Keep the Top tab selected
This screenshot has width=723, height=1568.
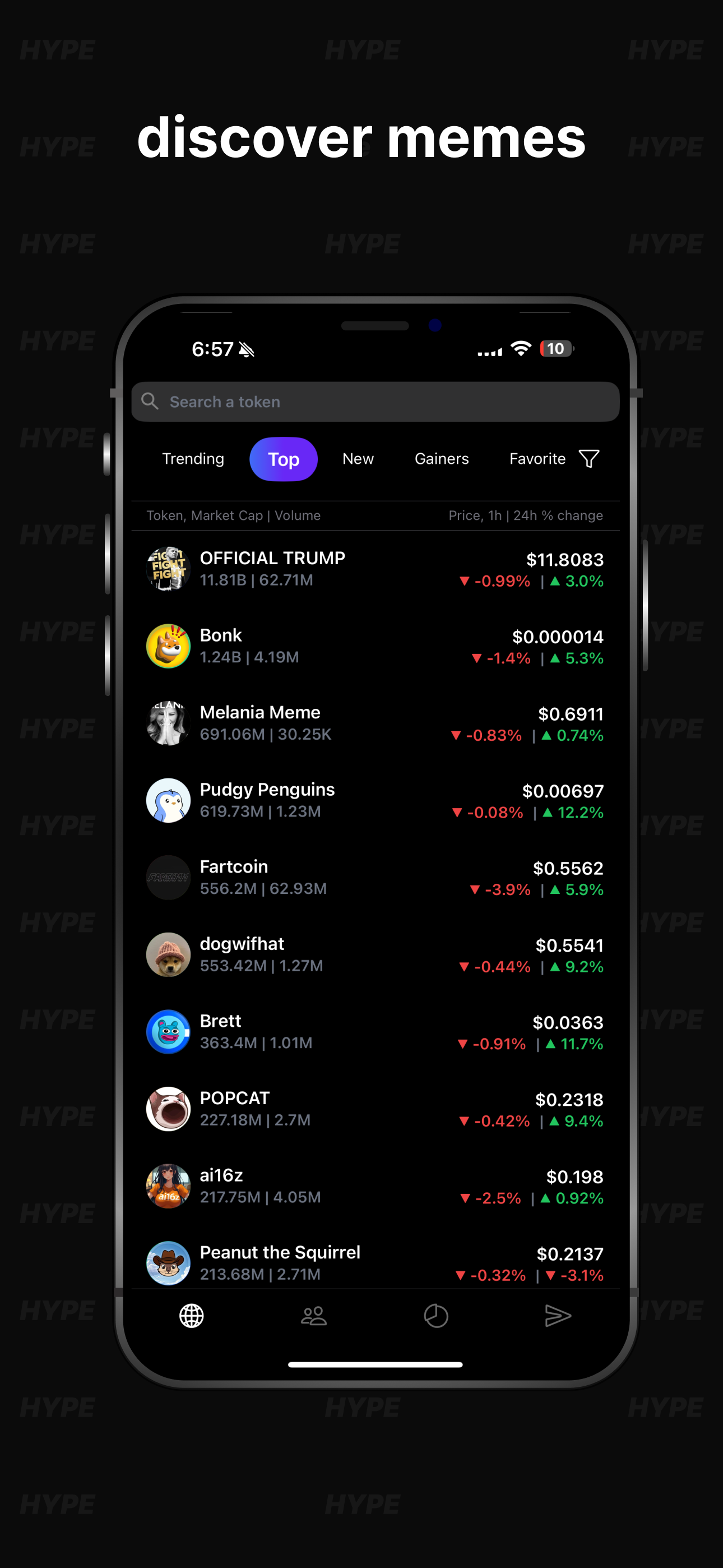tap(283, 459)
